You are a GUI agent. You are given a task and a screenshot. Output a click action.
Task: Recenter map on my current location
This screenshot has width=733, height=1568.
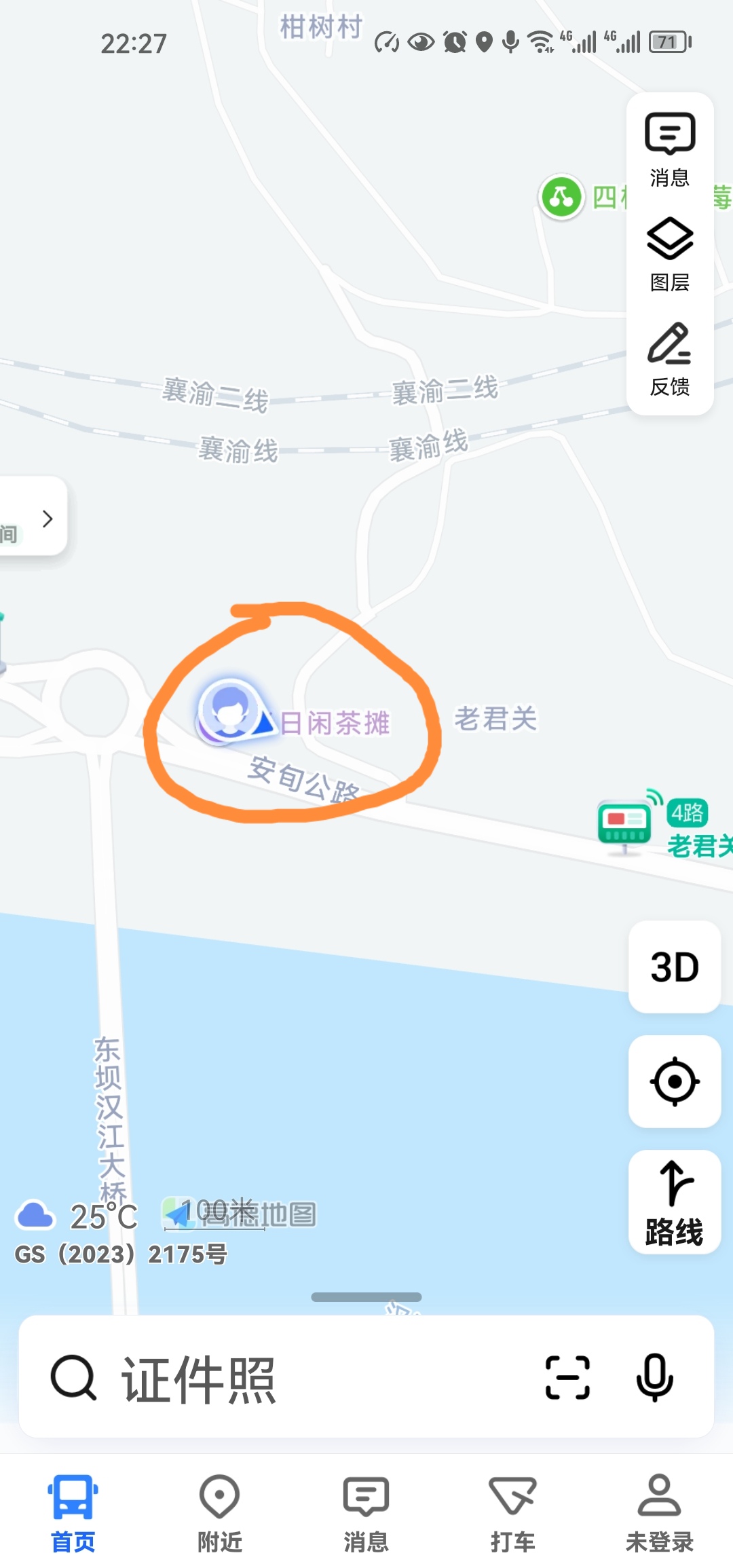pyautogui.click(x=674, y=1081)
